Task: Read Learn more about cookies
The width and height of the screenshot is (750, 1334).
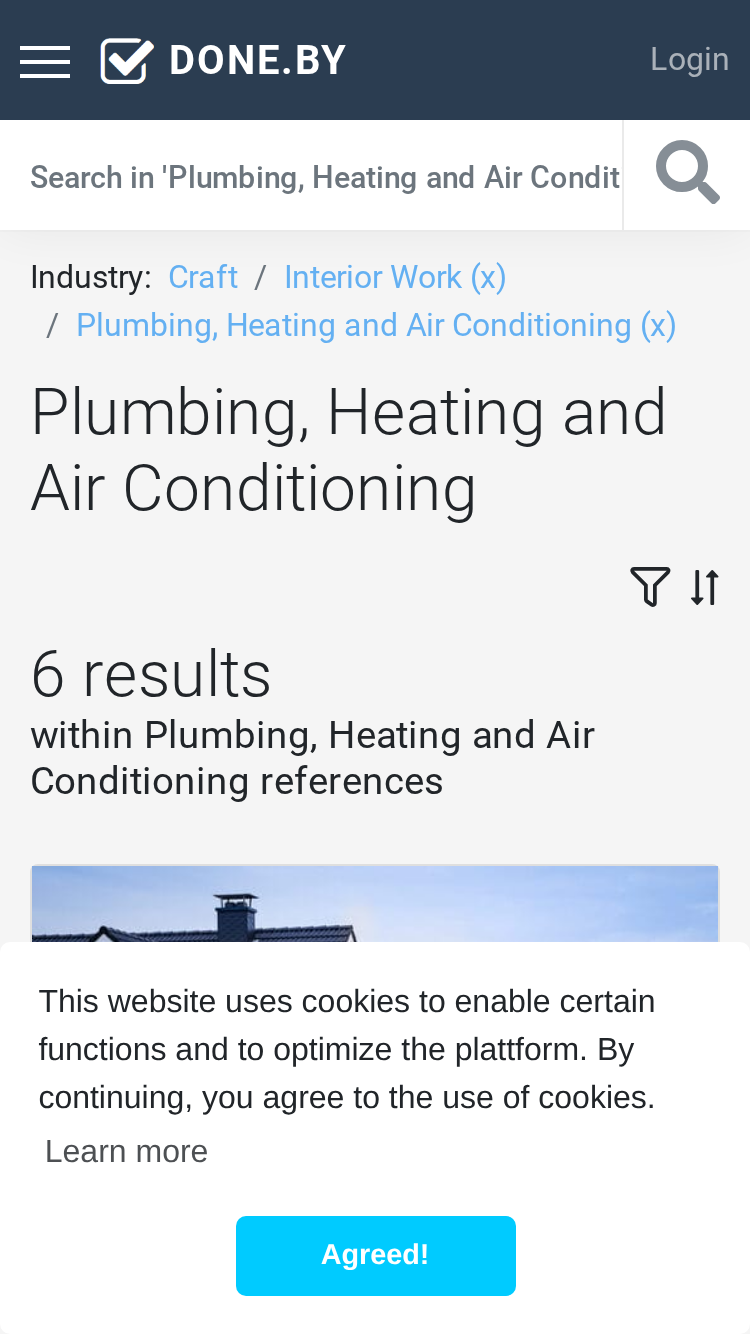Action: tap(126, 1151)
